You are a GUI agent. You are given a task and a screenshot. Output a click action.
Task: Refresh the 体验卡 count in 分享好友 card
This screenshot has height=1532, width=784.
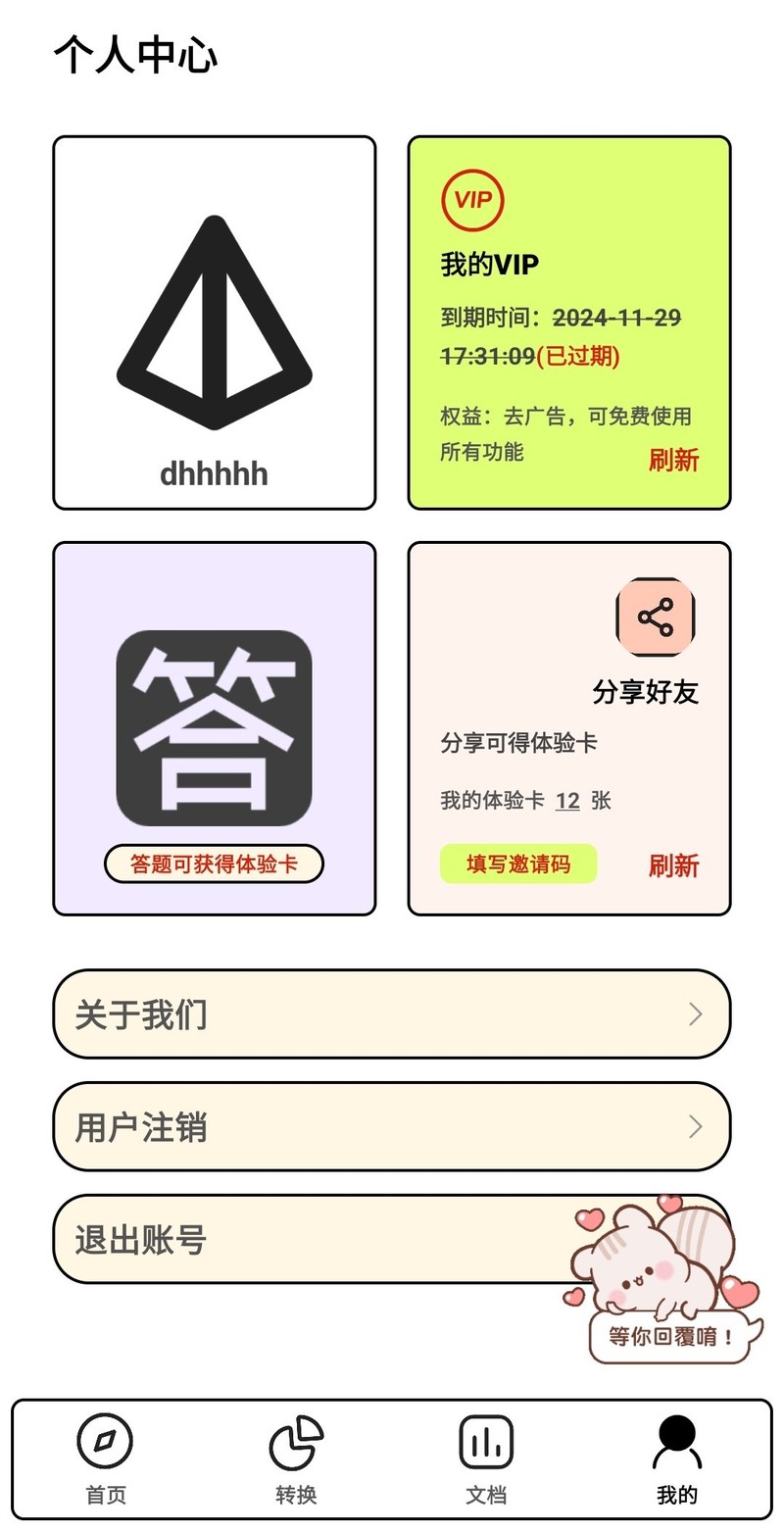[x=673, y=865]
